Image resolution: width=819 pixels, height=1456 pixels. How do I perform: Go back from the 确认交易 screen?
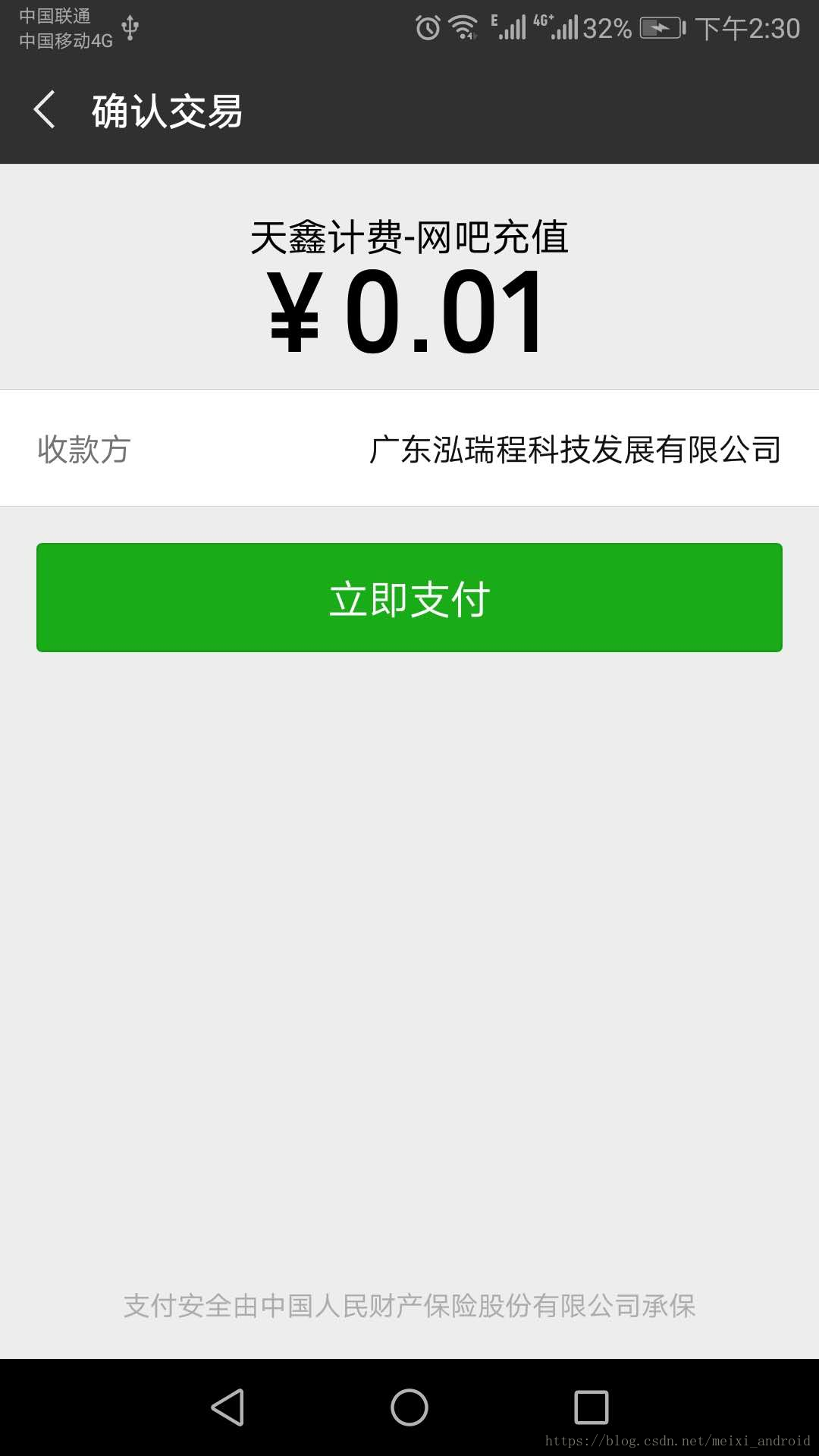point(45,110)
